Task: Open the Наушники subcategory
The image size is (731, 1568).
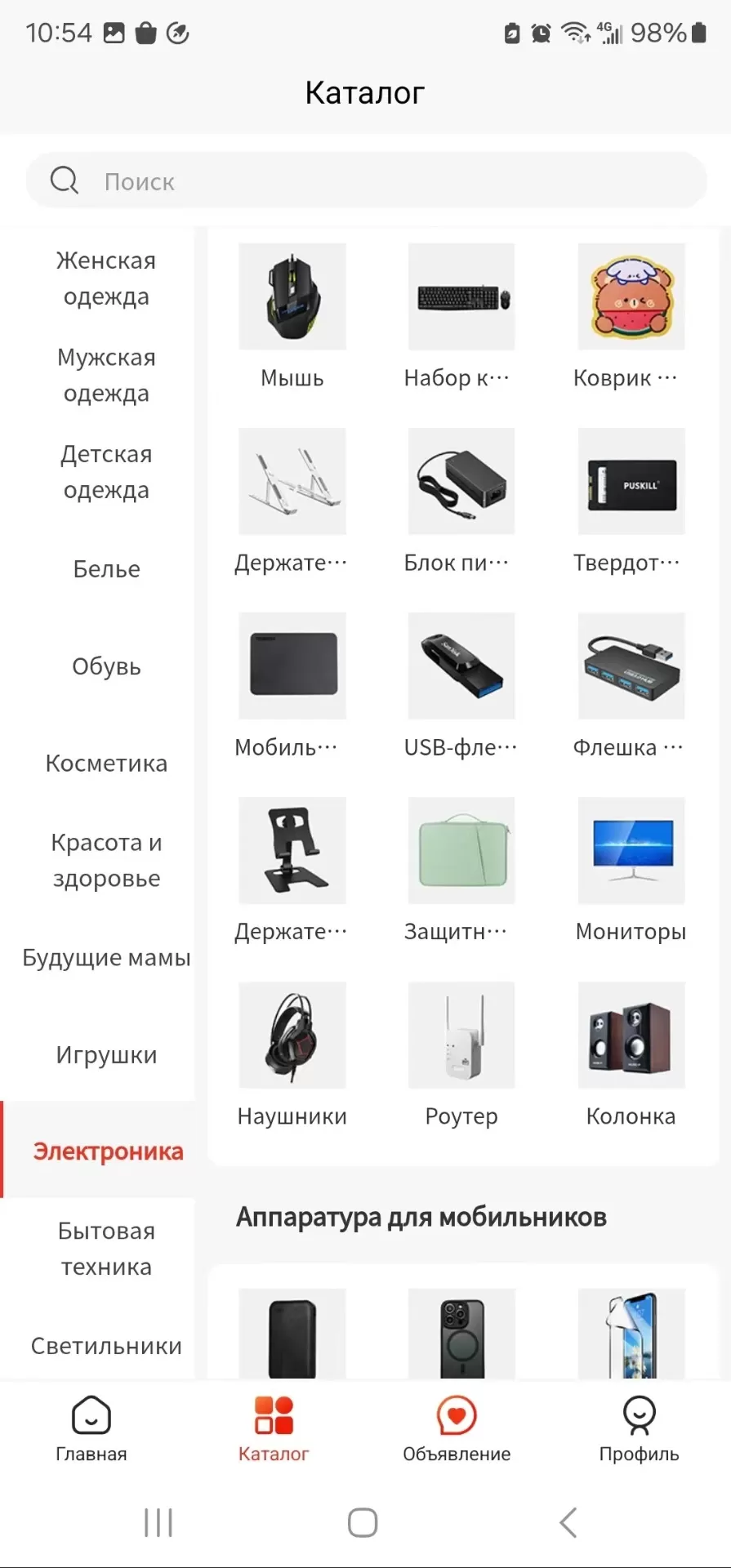Action: tap(292, 1053)
